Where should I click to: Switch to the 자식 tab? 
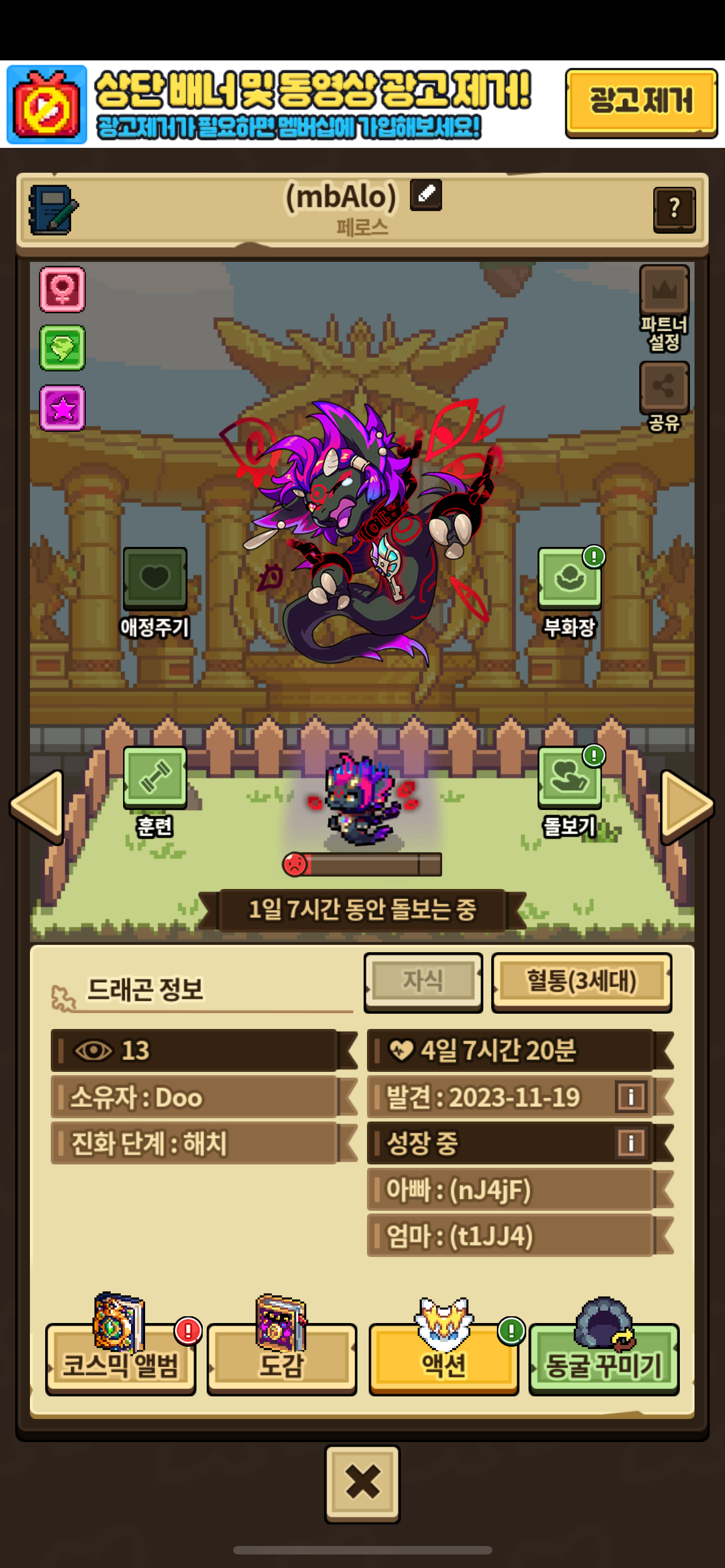click(x=423, y=981)
